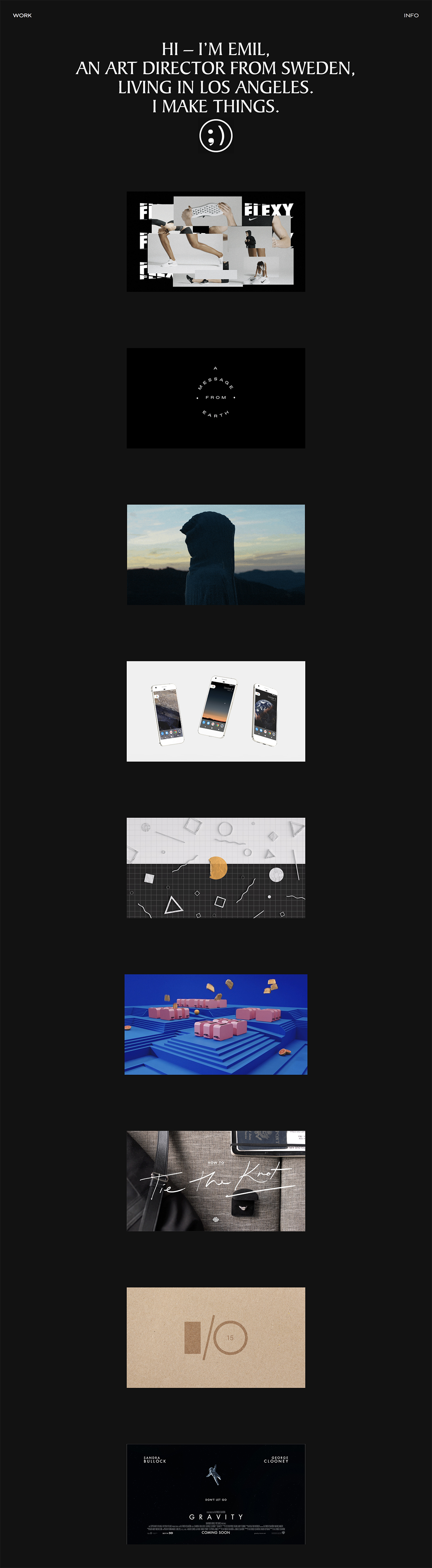Open the INFO navigation link
This screenshot has height=1568, width=432.
(x=411, y=15)
